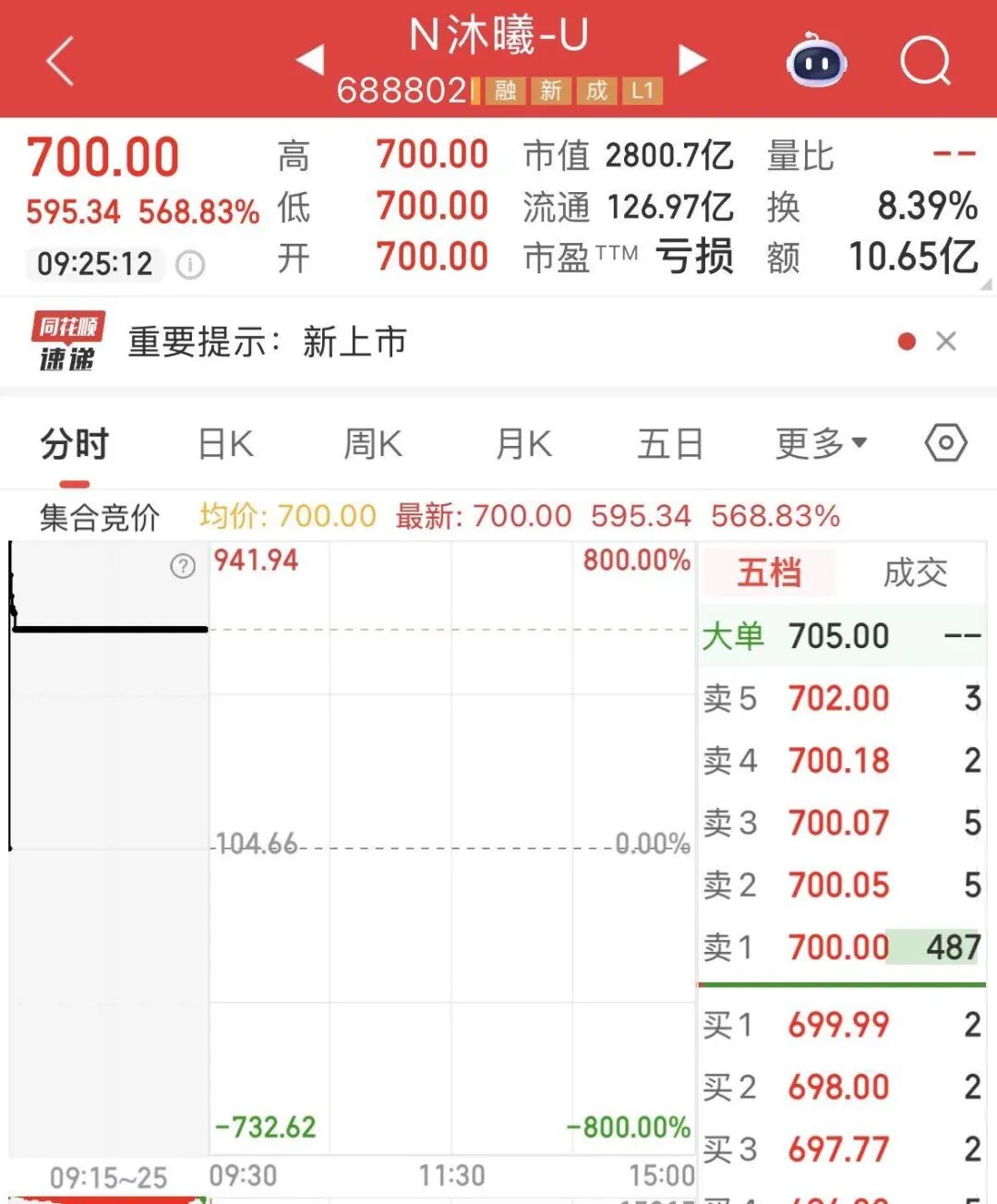This screenshot has width=997, height=1204.
Task: Open chart settings hexagon icon
Action: [945, 443]
